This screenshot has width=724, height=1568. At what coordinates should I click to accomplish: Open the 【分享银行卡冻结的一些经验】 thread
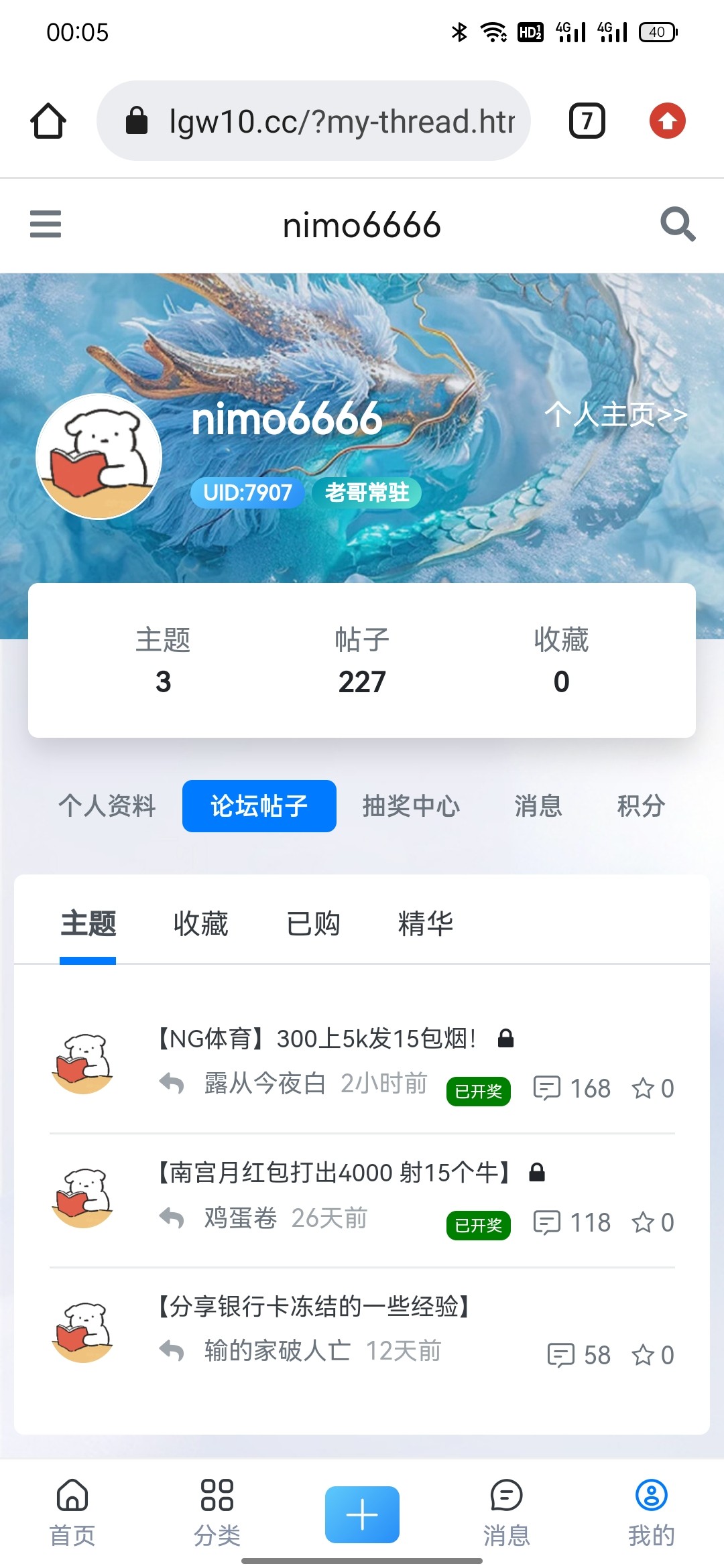click(x=313, y=1306)
